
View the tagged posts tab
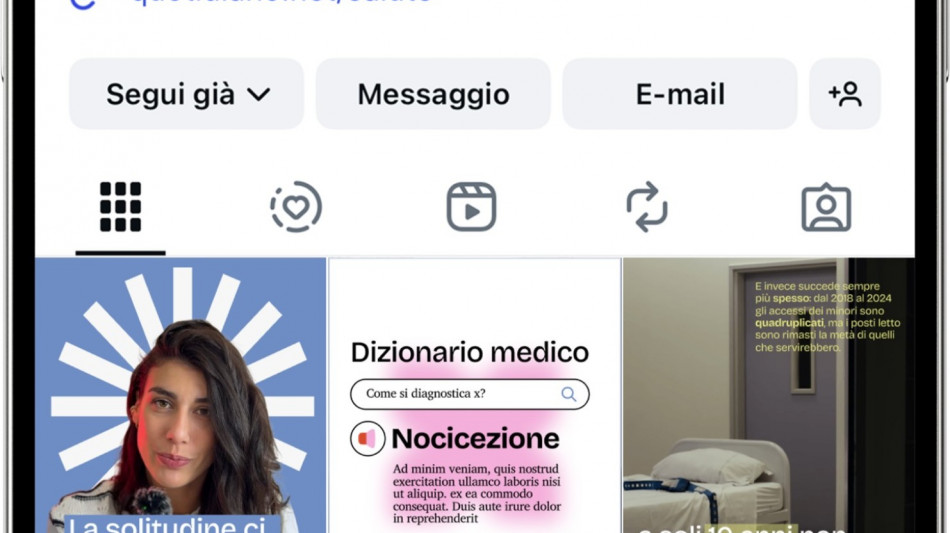click(x=826, y=207)
